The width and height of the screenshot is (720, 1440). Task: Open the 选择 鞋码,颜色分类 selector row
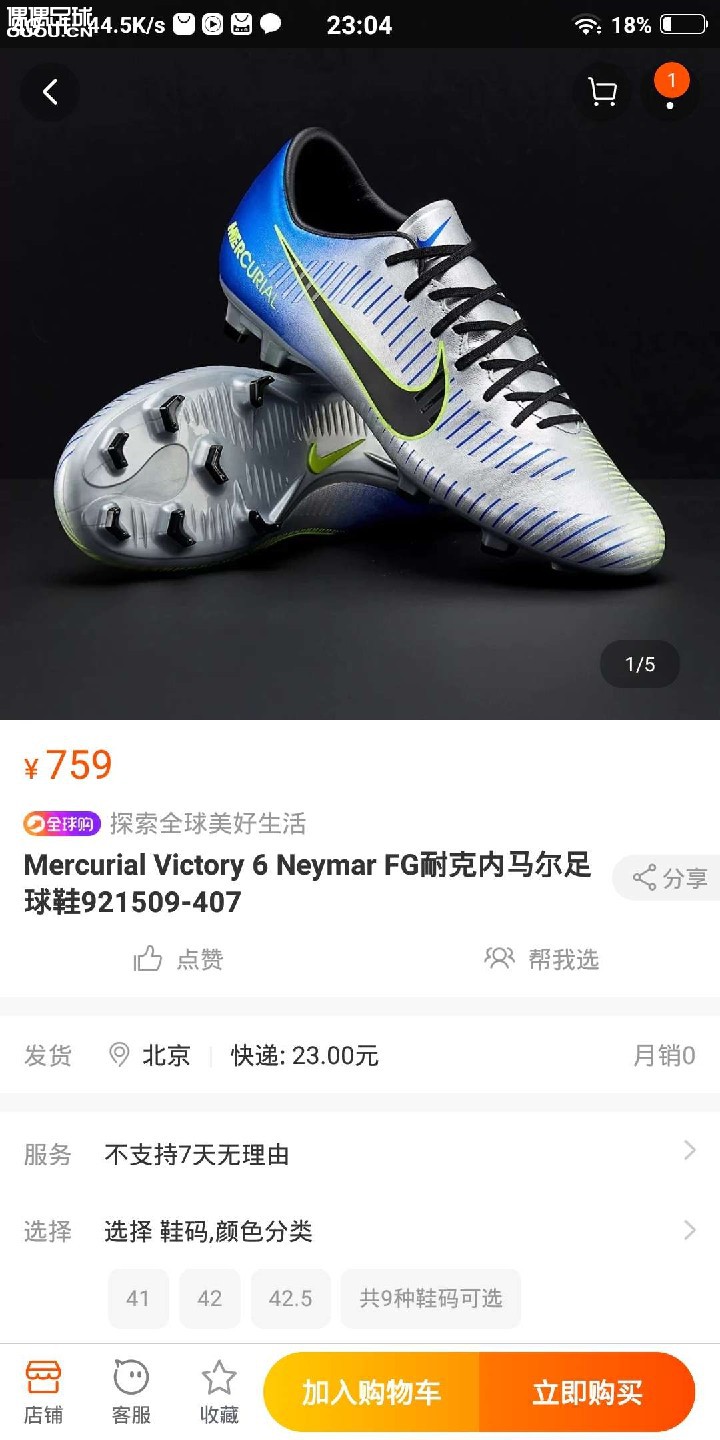pos(360,1231)
